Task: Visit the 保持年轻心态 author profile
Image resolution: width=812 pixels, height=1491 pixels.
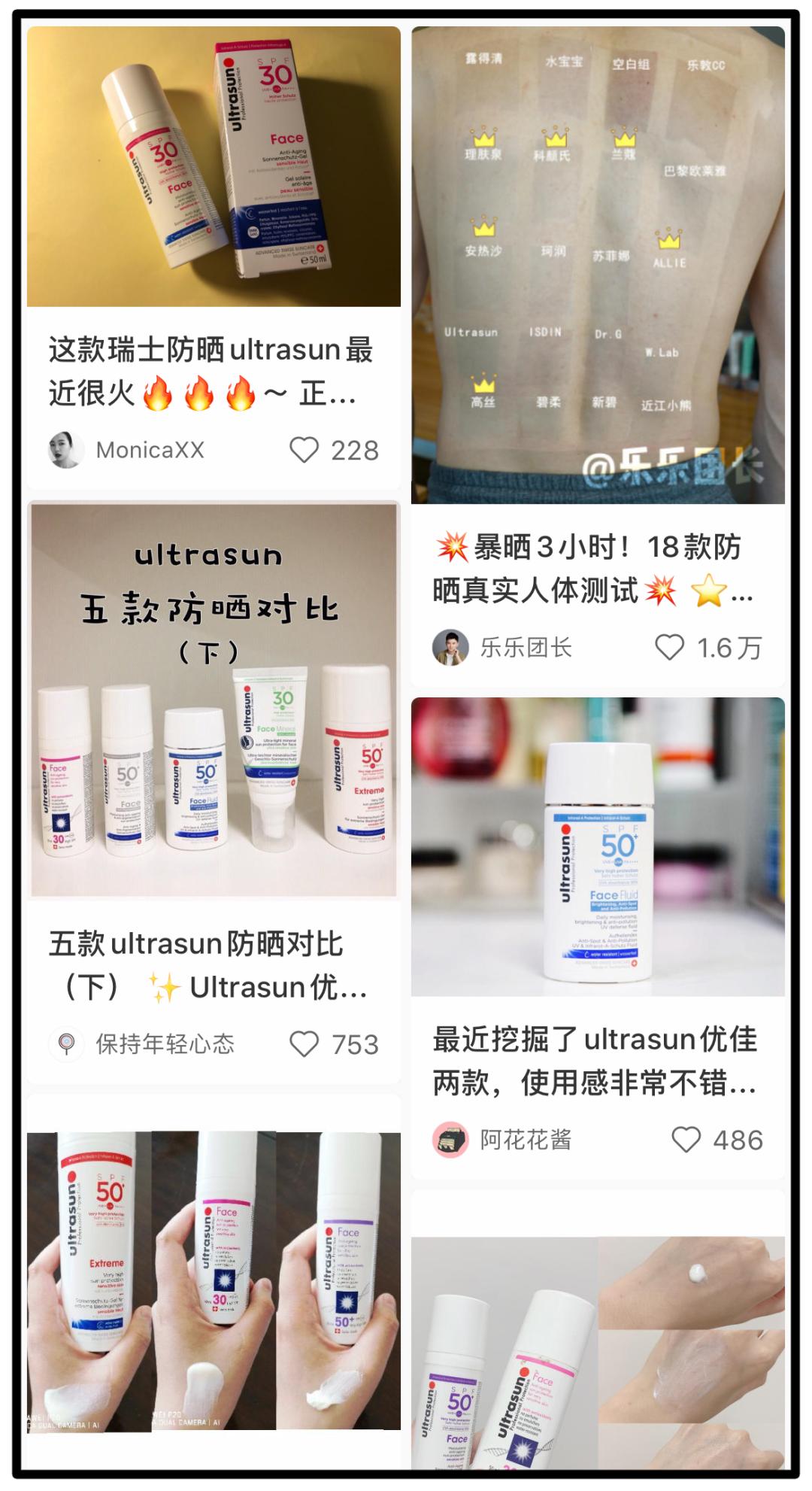Action: (x=66, y=1044)
